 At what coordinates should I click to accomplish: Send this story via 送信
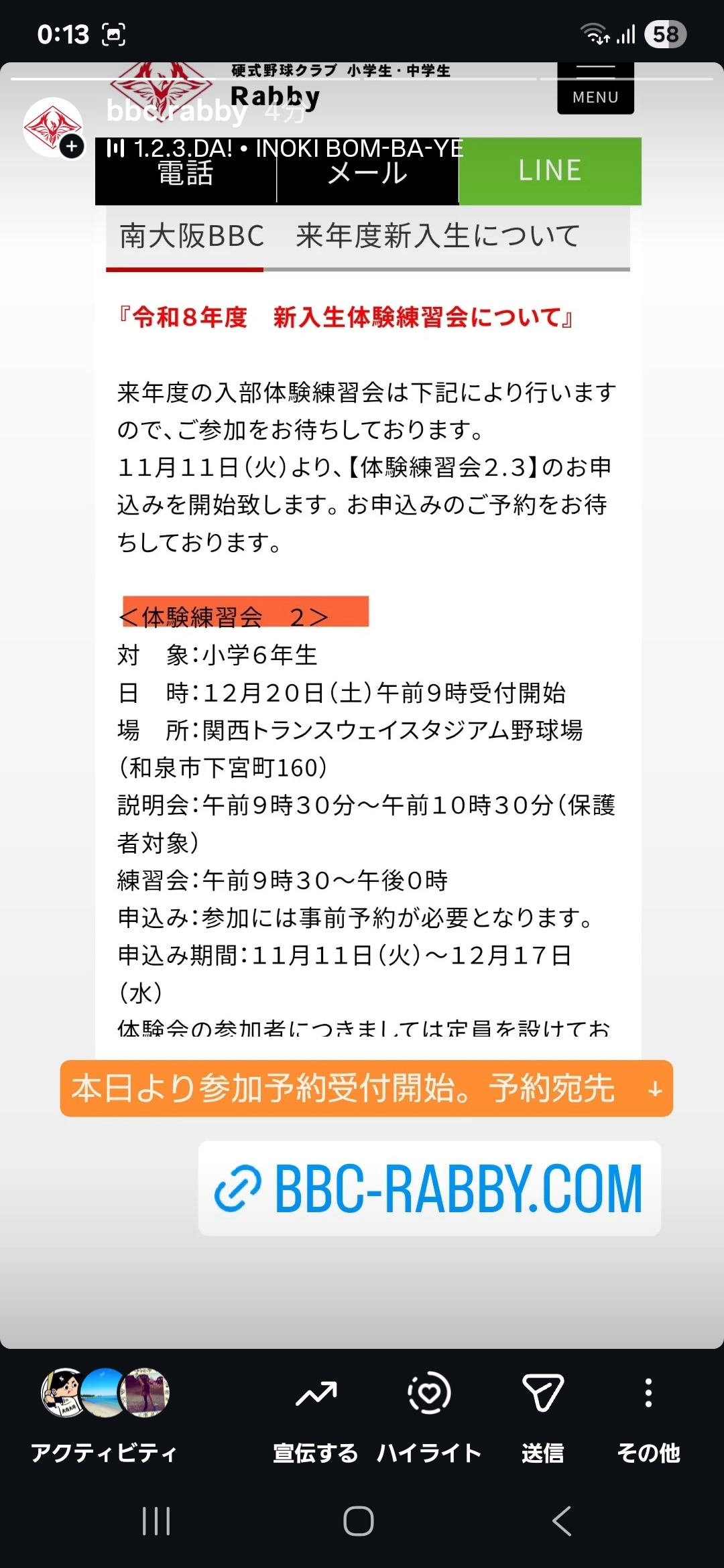click(542, 1414)
